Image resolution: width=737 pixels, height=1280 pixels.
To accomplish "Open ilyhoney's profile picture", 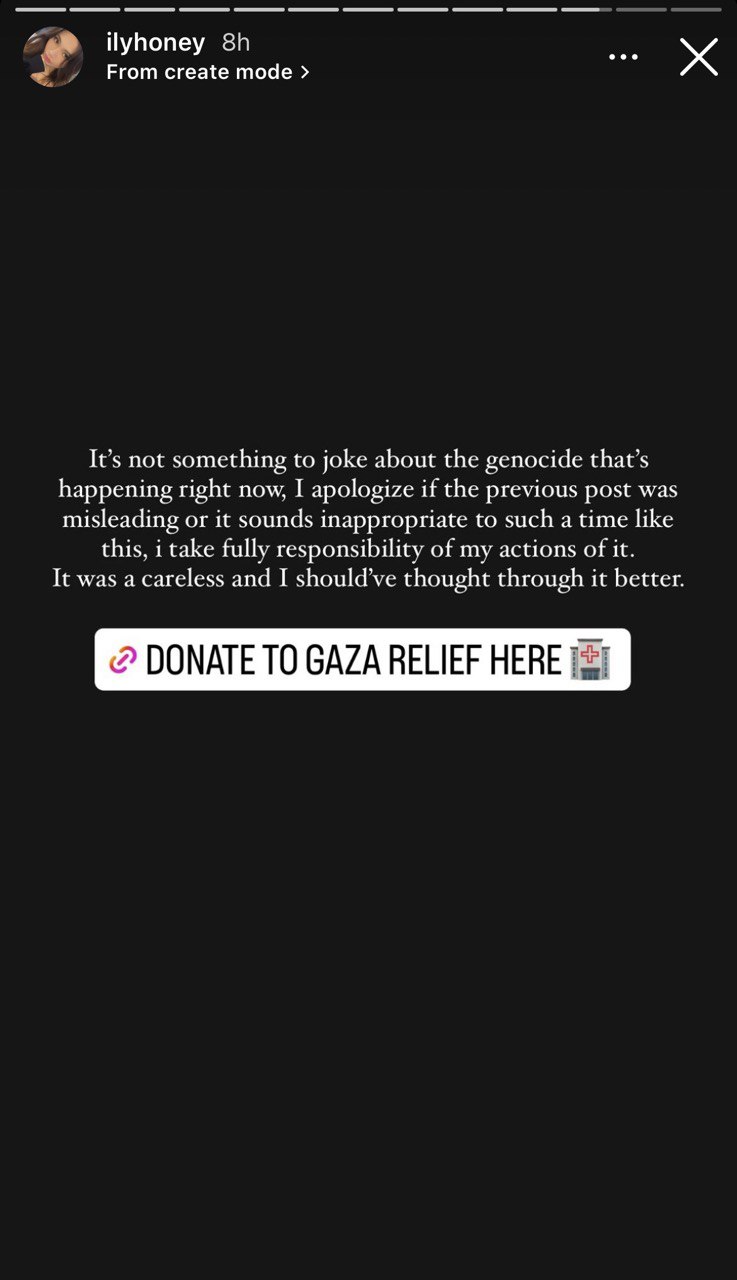I will (53, 57).
